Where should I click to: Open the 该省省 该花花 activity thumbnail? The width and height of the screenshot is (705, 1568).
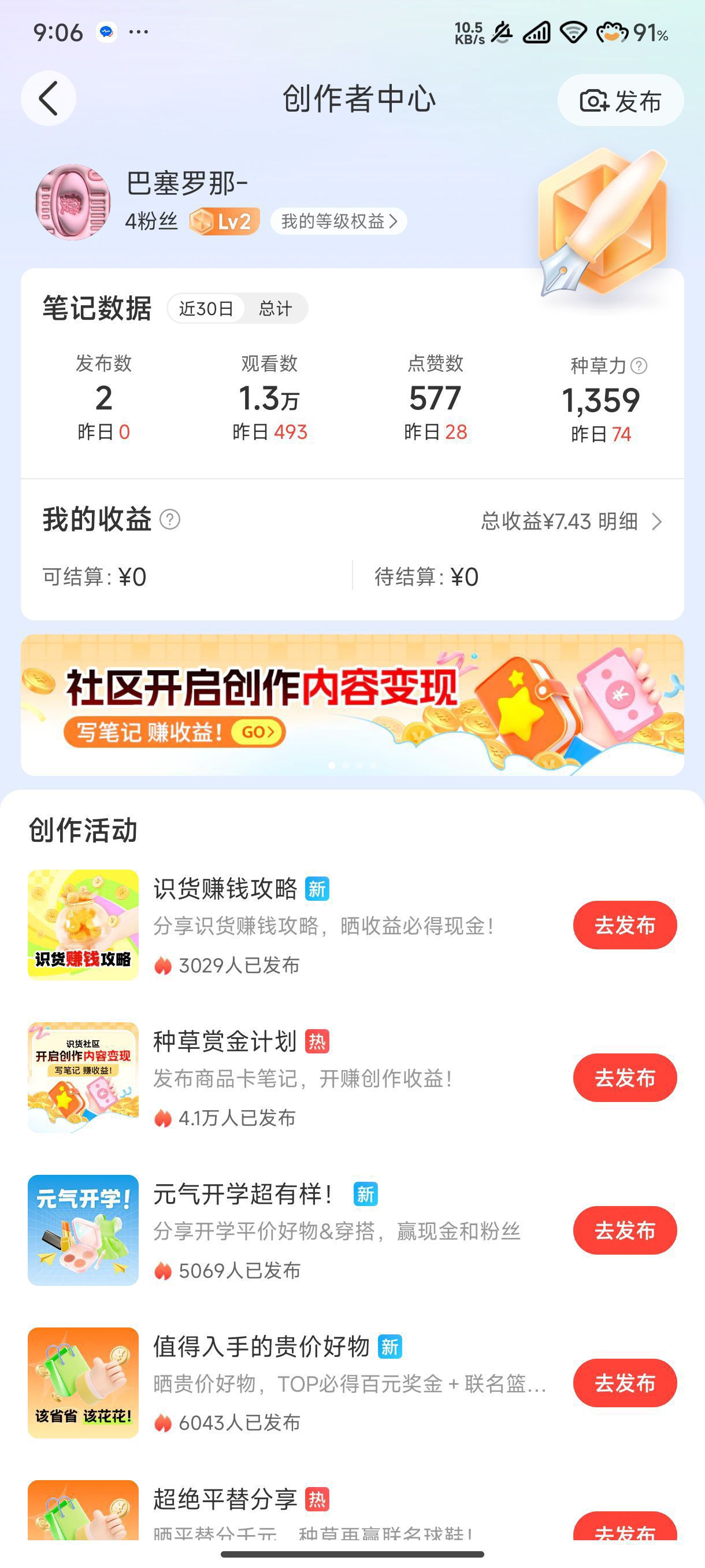click(83, 1383)
